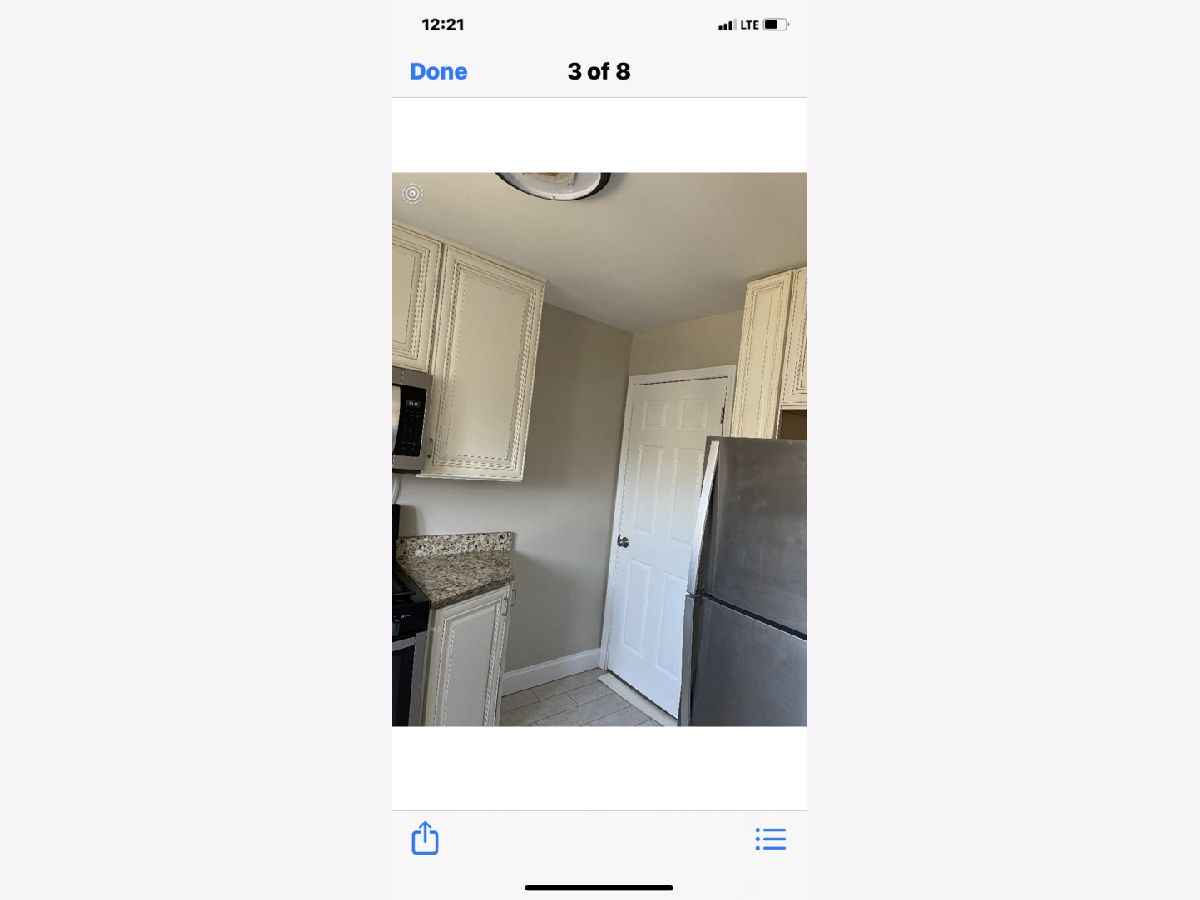Share this photo
This screenshot has height=900, width=1200.
coord(425,838)
